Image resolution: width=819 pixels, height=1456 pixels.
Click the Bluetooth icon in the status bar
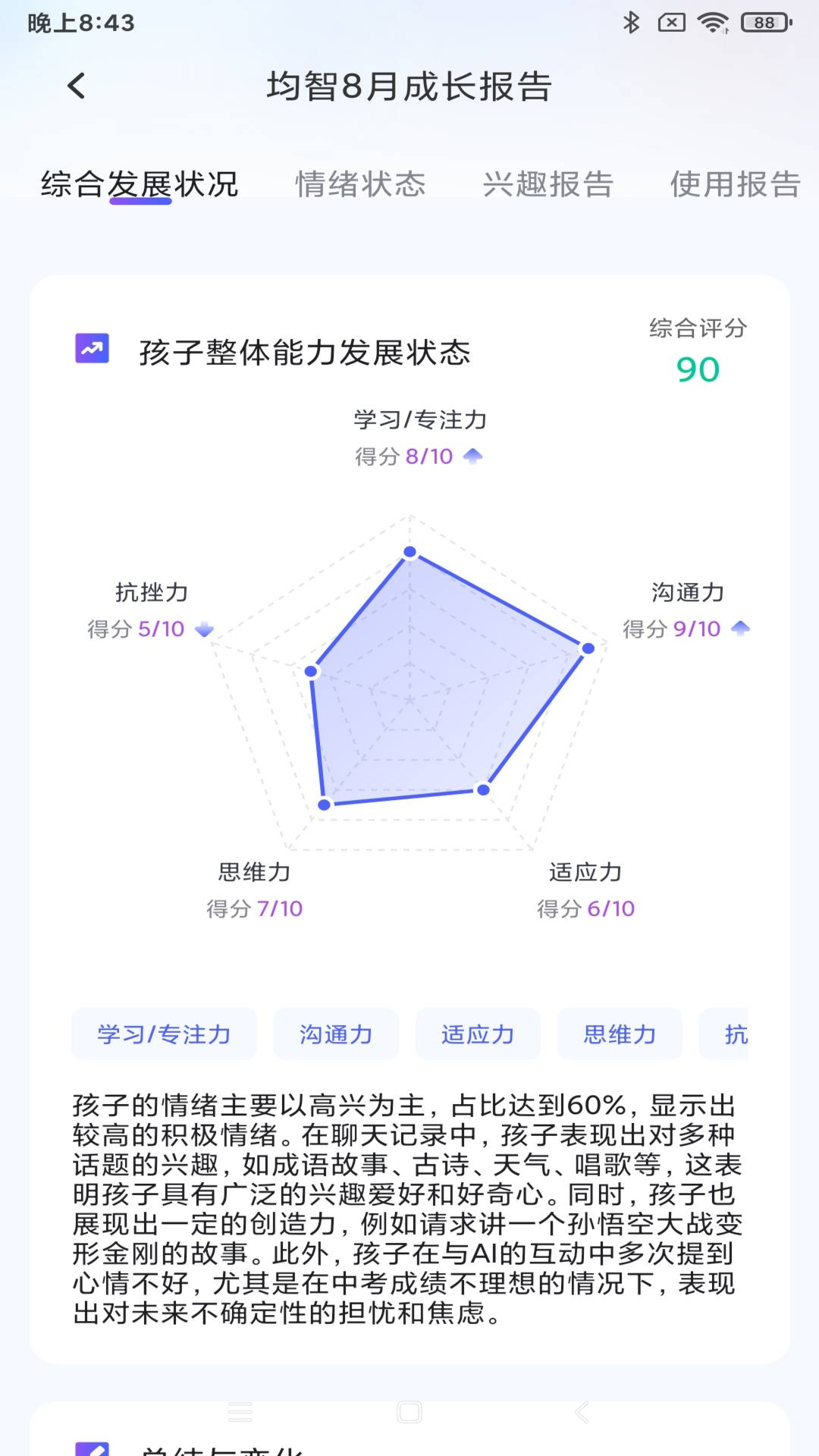tap(632, 23)
